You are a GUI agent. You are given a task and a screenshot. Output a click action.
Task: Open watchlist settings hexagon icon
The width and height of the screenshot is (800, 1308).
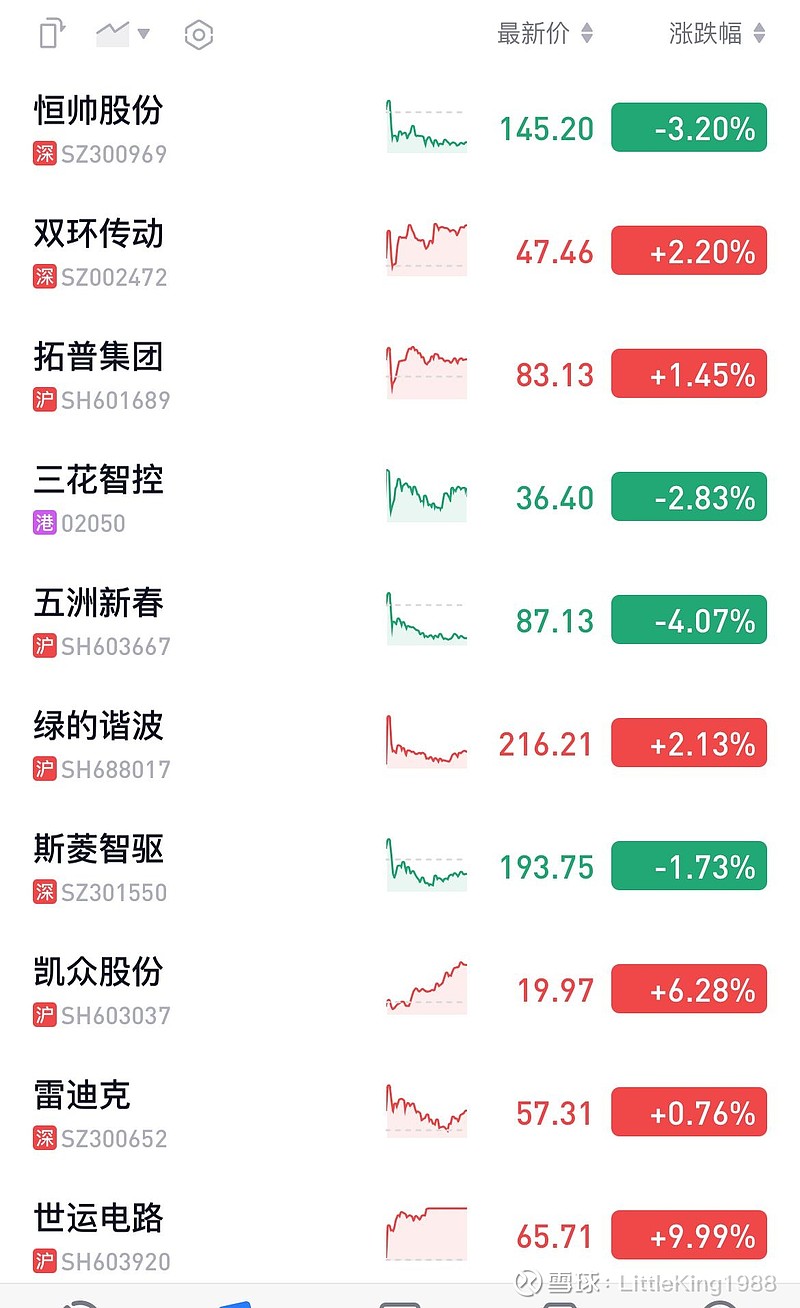pos(199,35)
